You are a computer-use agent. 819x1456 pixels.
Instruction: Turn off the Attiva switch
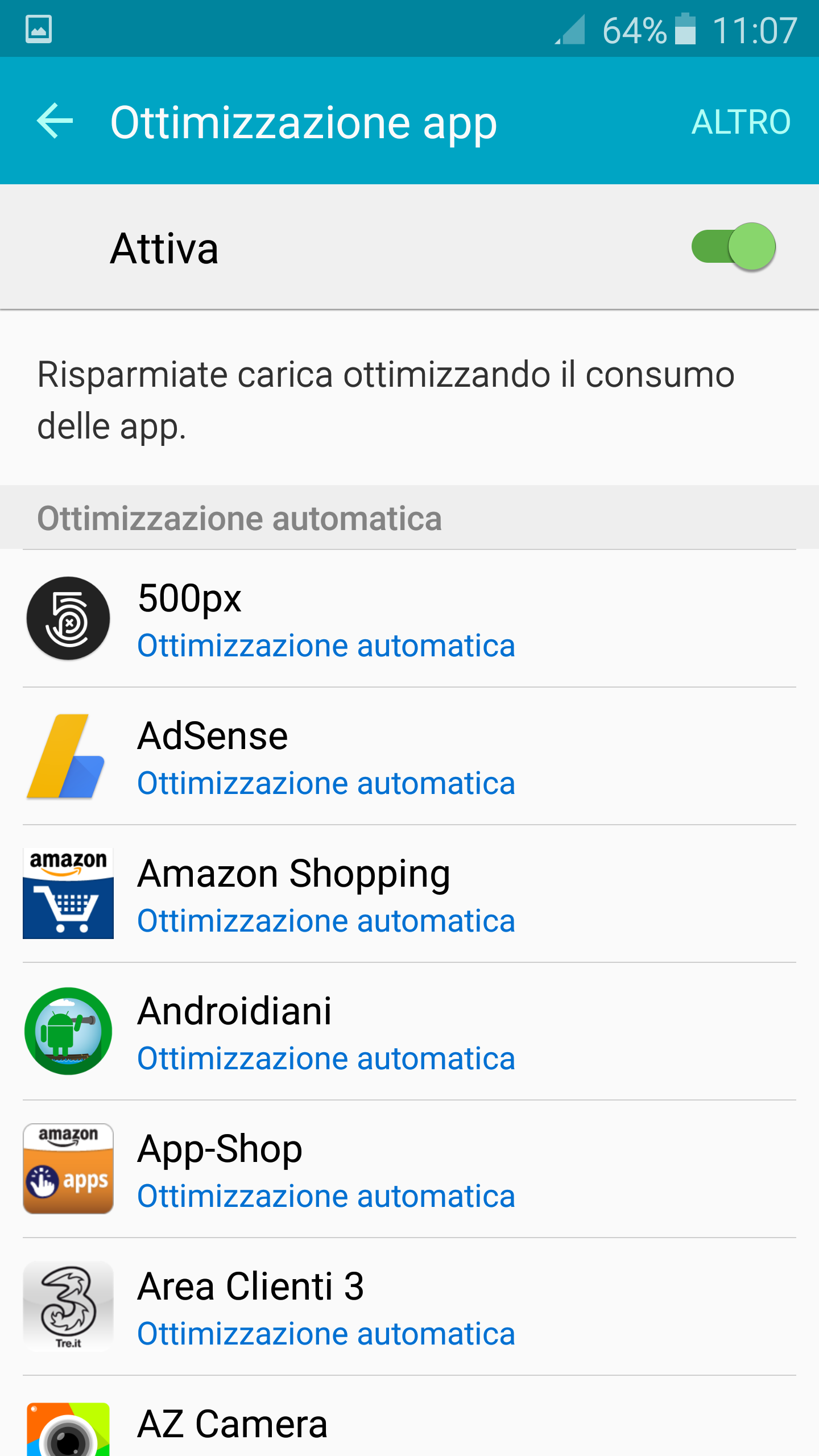point(733,247)
